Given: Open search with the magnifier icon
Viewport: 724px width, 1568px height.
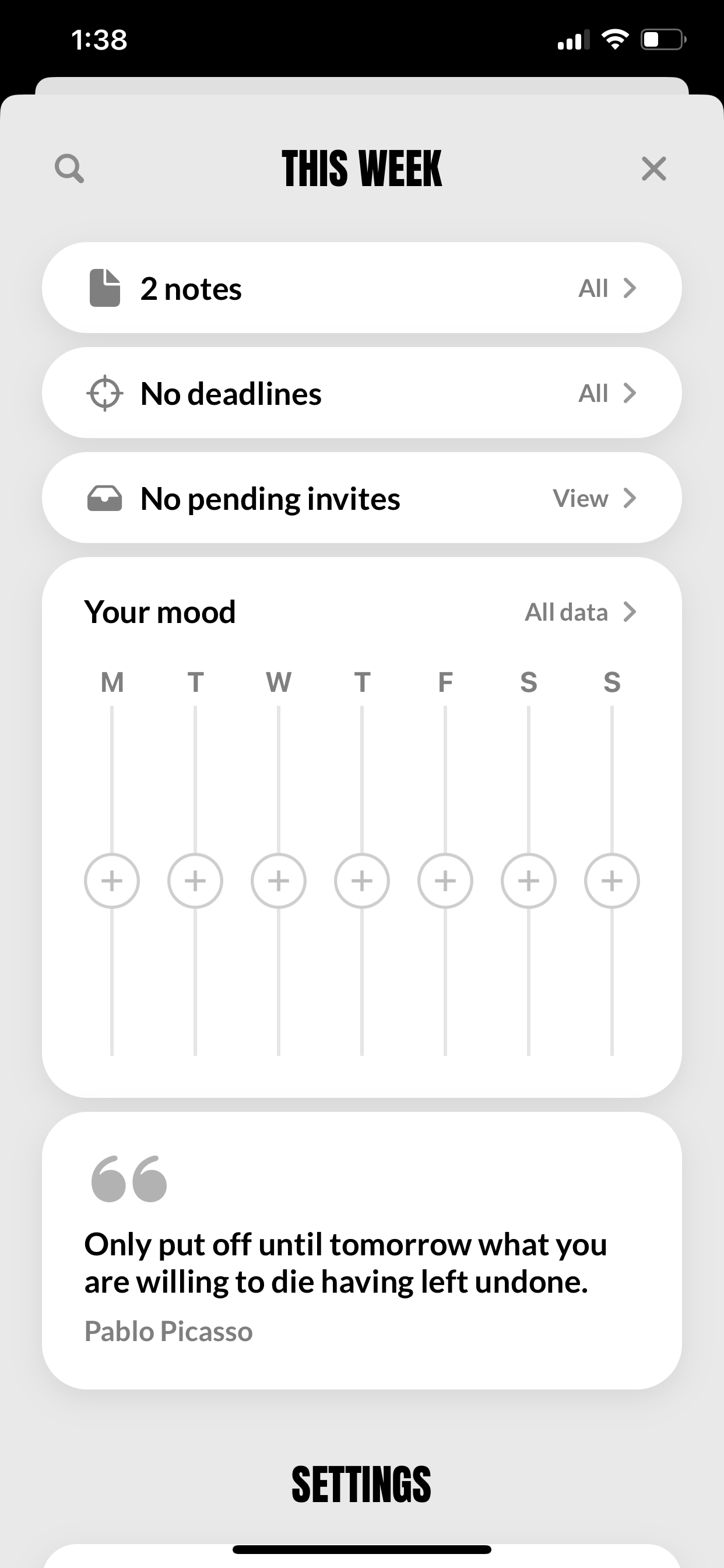Looking at the screenshot, I should 69,169.
